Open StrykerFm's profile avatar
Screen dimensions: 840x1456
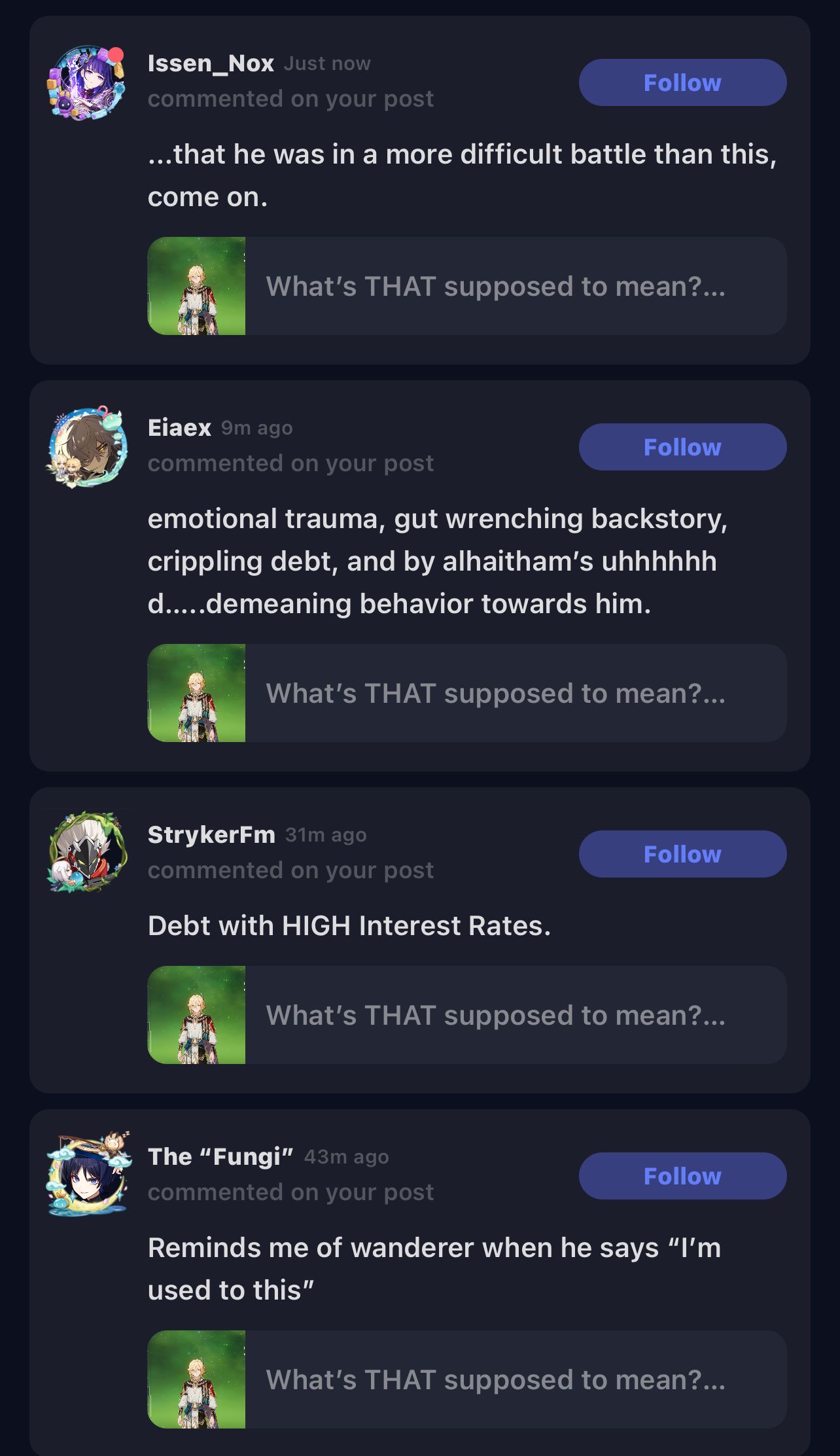coord(86,853)
